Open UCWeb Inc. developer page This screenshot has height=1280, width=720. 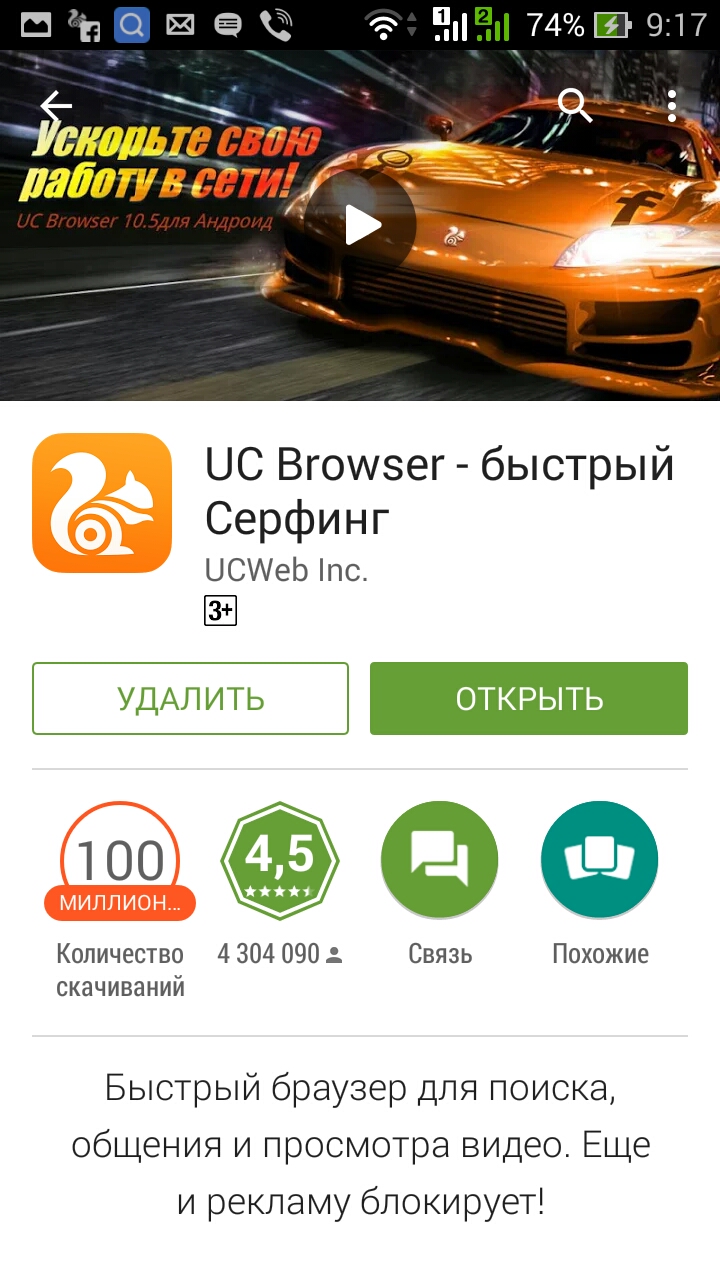point(287,570)
